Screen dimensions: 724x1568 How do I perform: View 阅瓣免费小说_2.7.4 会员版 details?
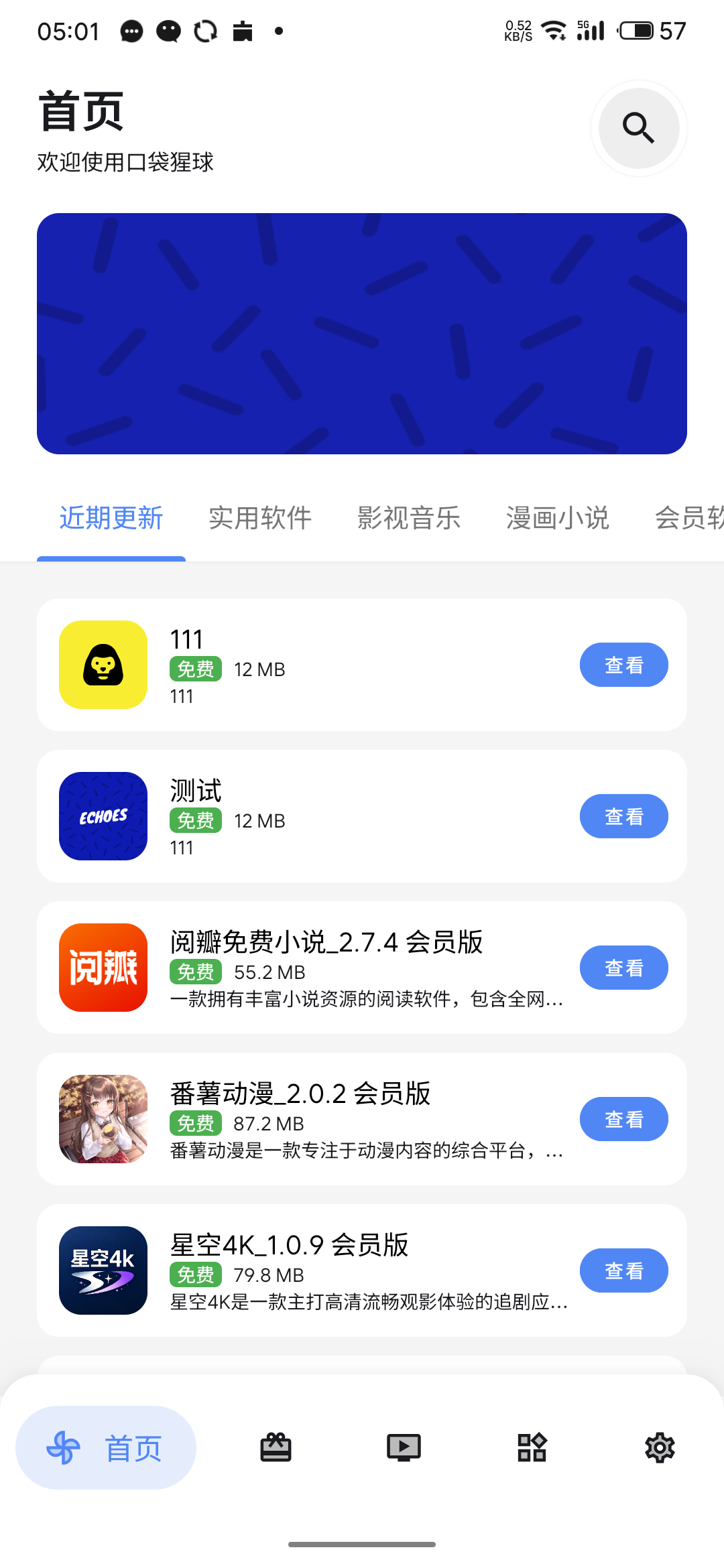623,968
